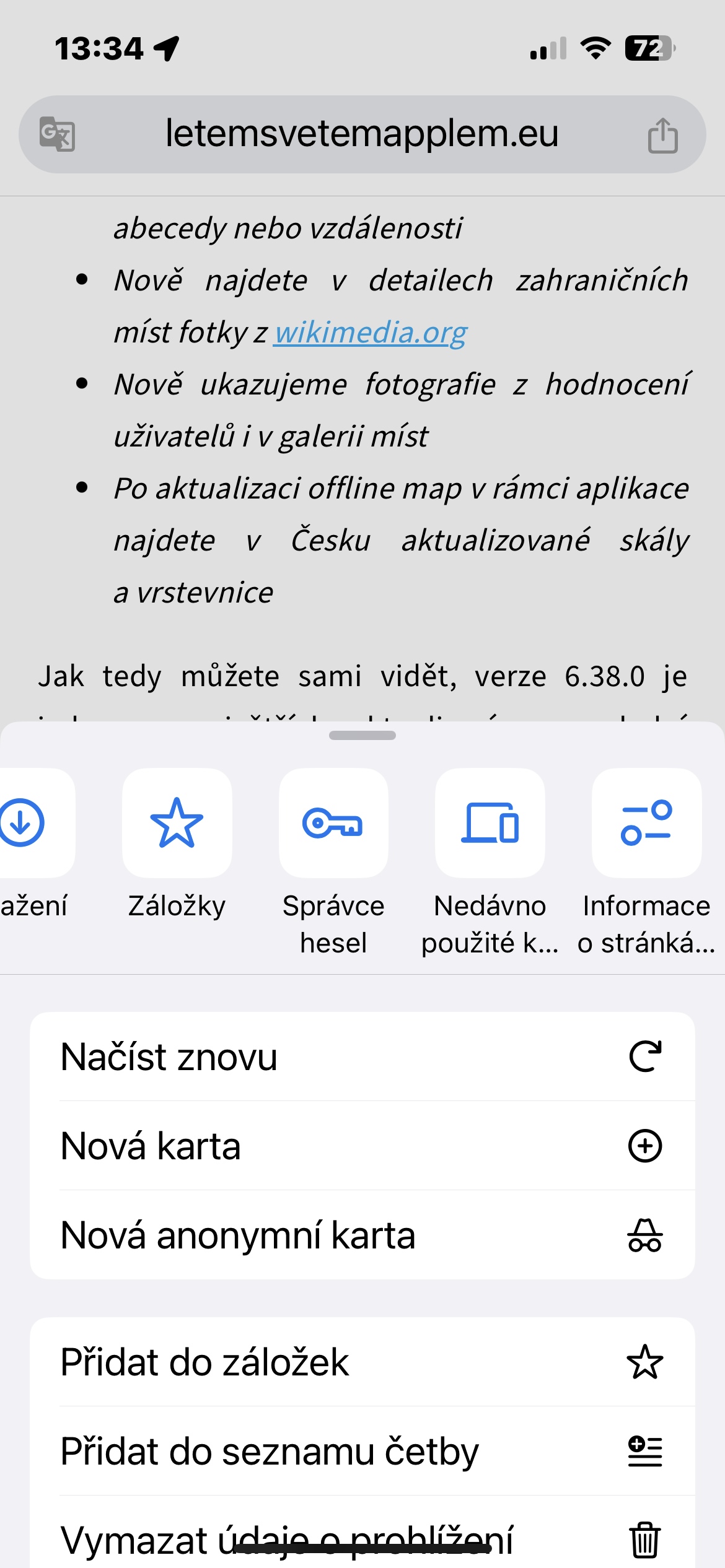Tap the letemsvetemapplem.eu address field
Image resolution: width=725 pixels, height=1568 pixels.
pyautogui.click(x=362, y=134)
